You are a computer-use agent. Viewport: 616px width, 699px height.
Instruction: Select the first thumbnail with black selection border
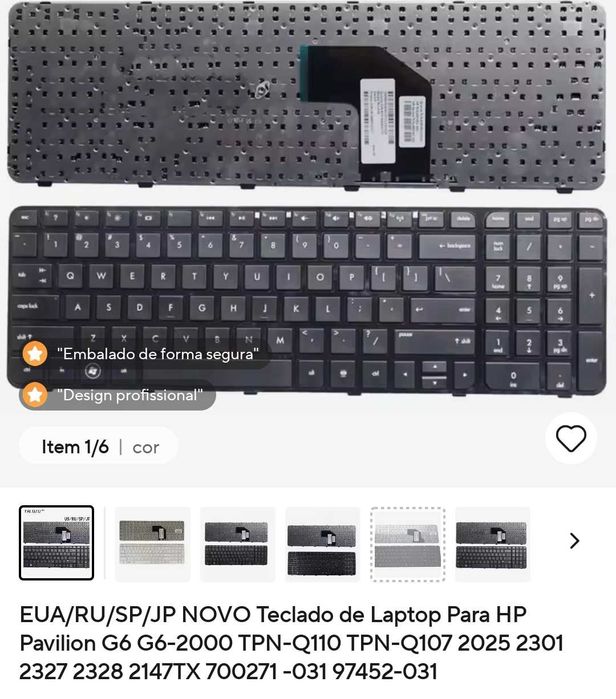[57, 543]
